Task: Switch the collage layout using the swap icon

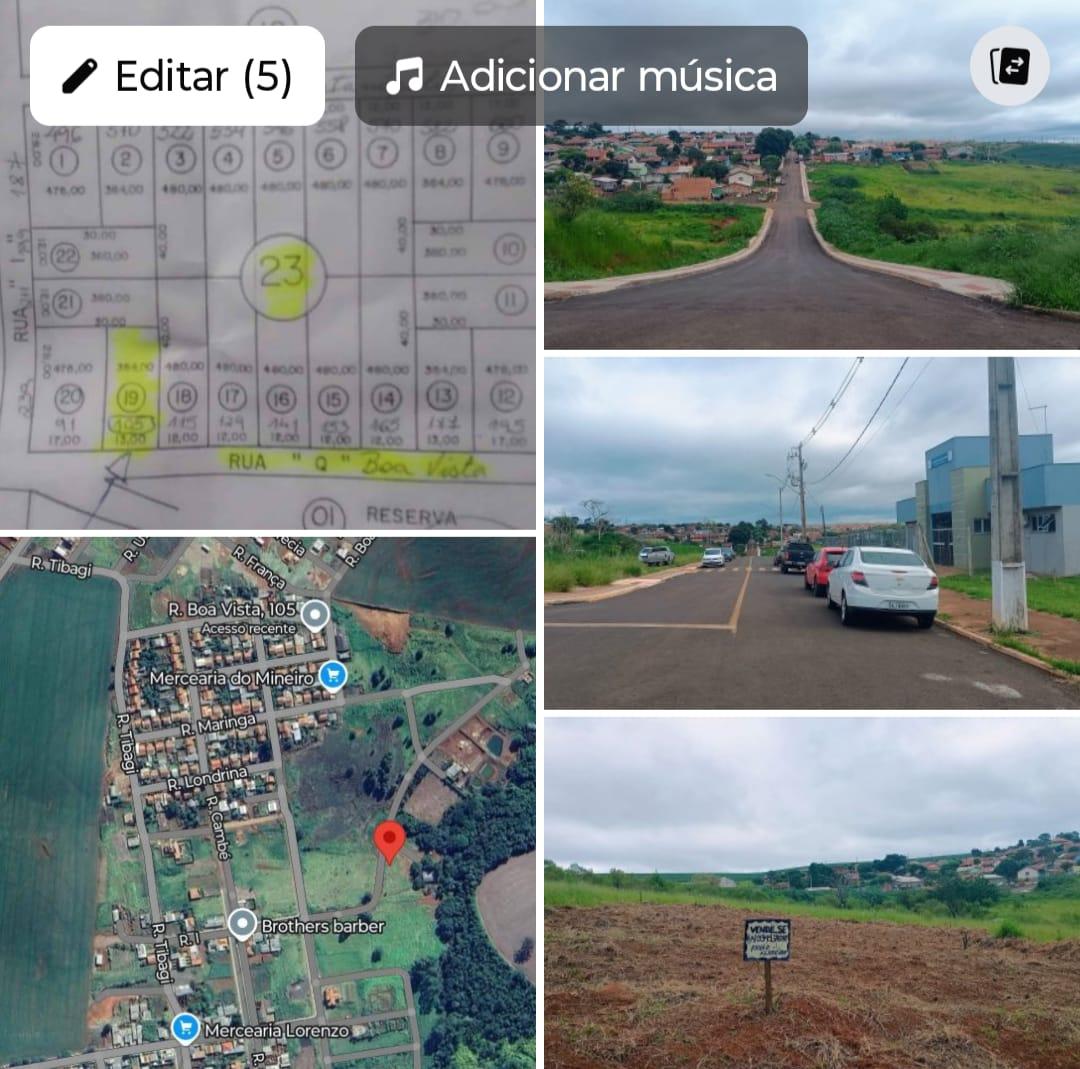Action: click(1009, 67)
